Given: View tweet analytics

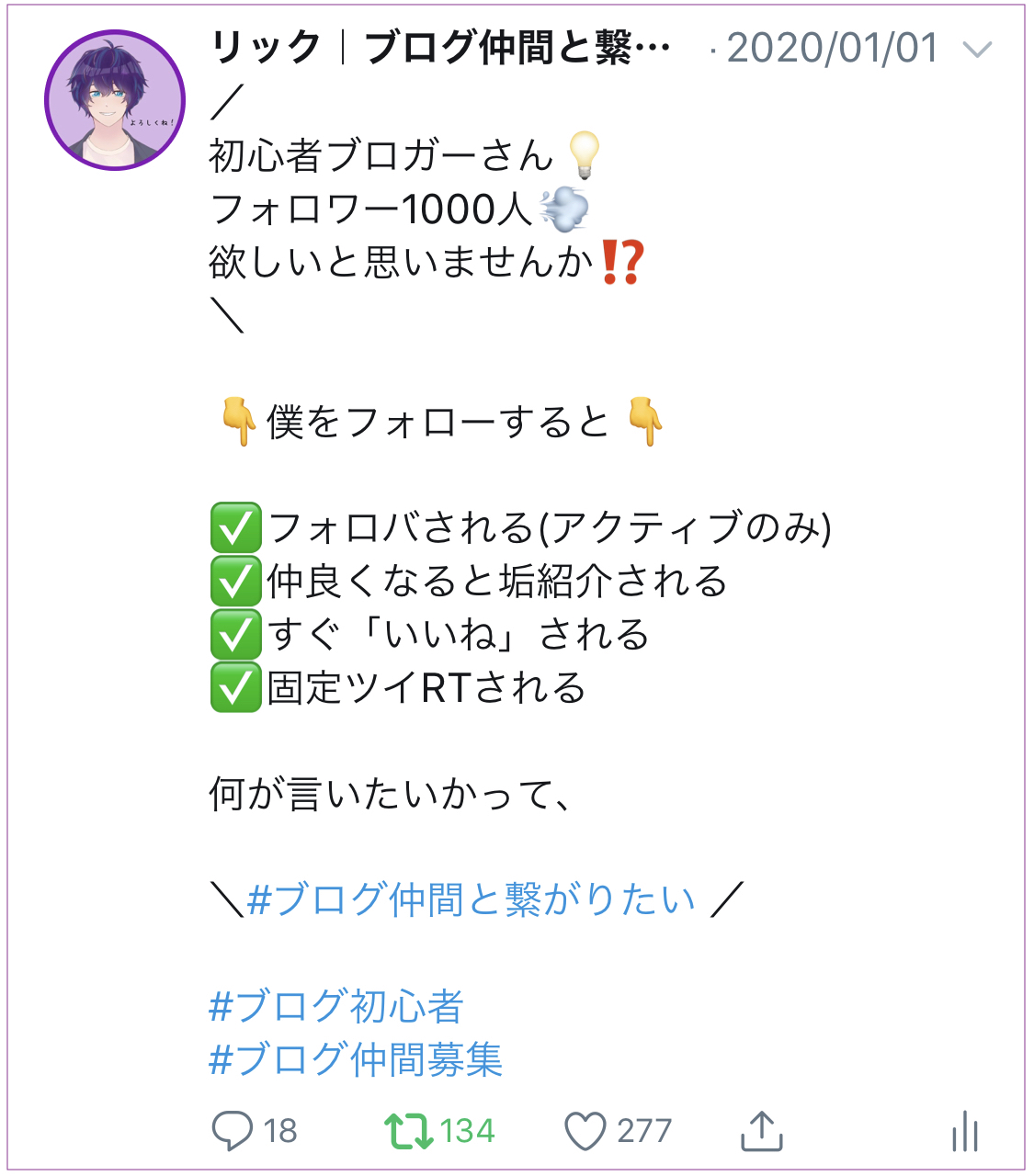Looking at the screenshot, I should pyautogui.click(x=965, y=1130).
